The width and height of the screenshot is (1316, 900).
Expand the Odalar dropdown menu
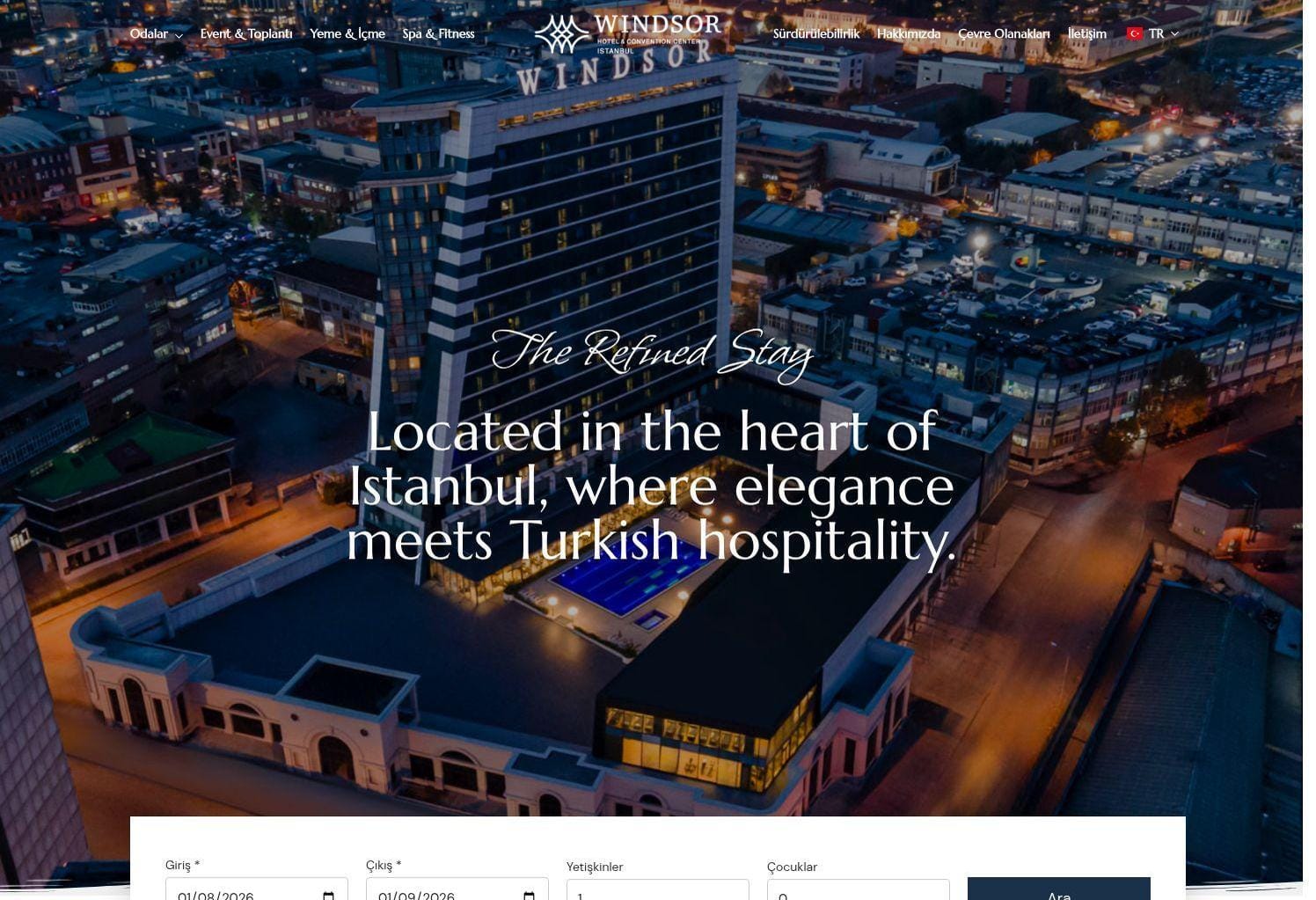(x=156, y=34)
